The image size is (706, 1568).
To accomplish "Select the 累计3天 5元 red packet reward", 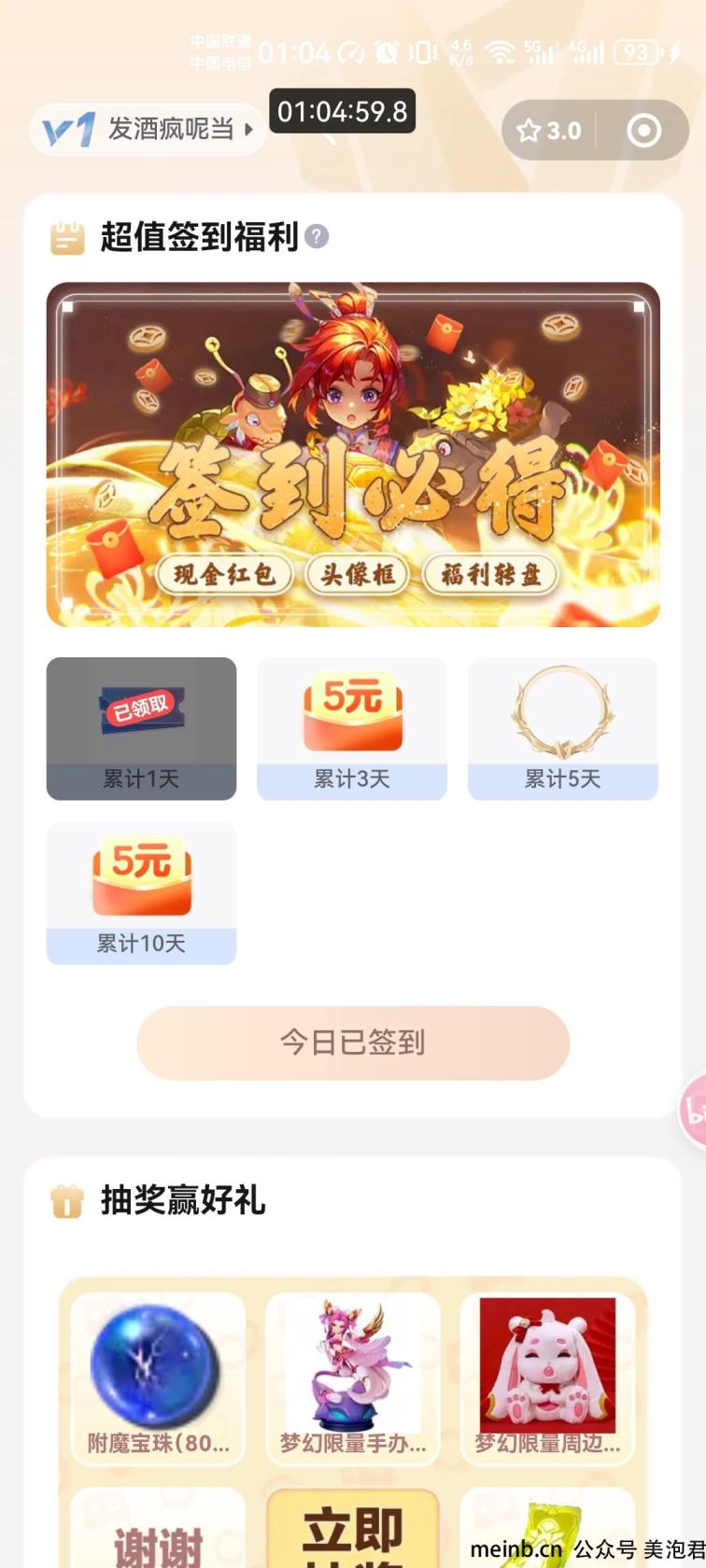I will point(352,728).
